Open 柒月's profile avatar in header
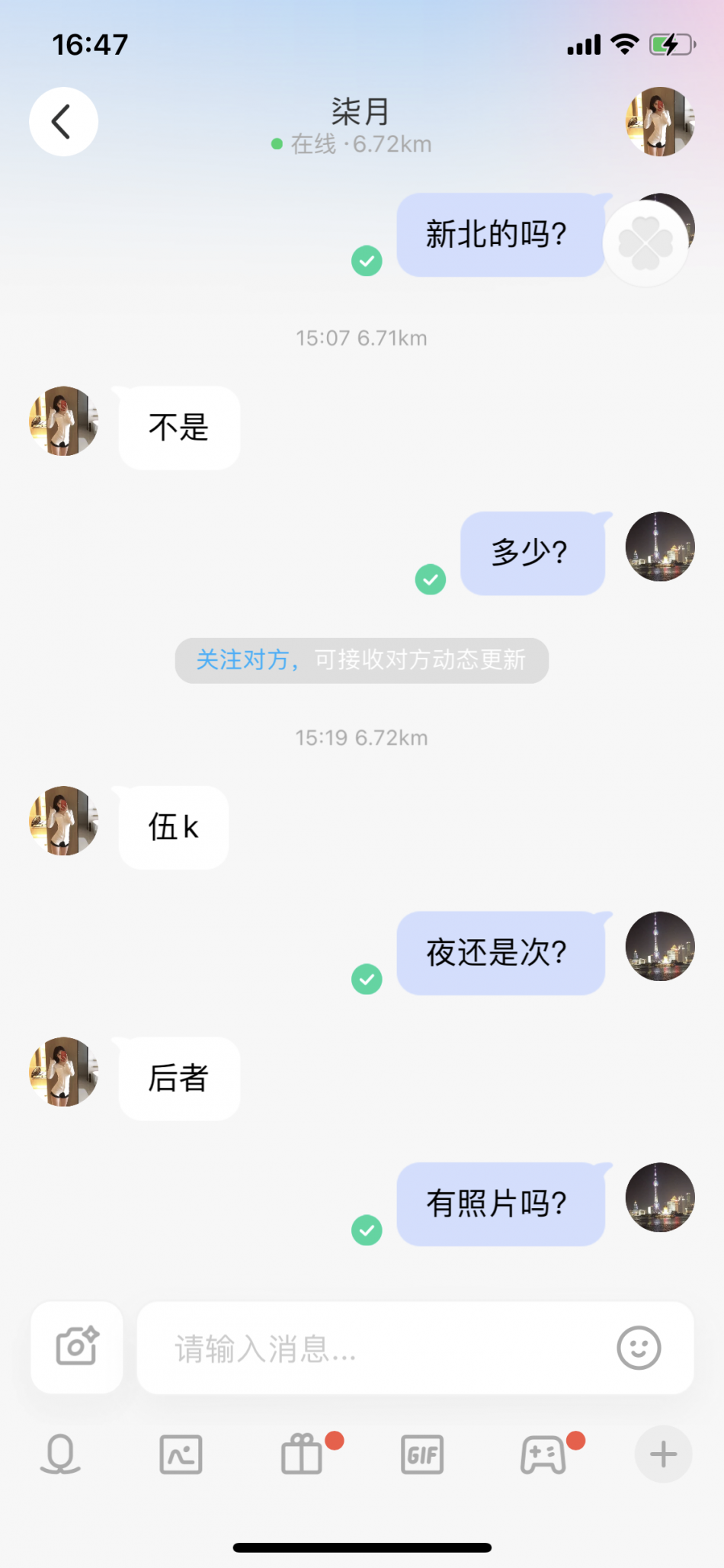Image resolution: width=724 pixels, height=1568 pixels. click(660, 122)
